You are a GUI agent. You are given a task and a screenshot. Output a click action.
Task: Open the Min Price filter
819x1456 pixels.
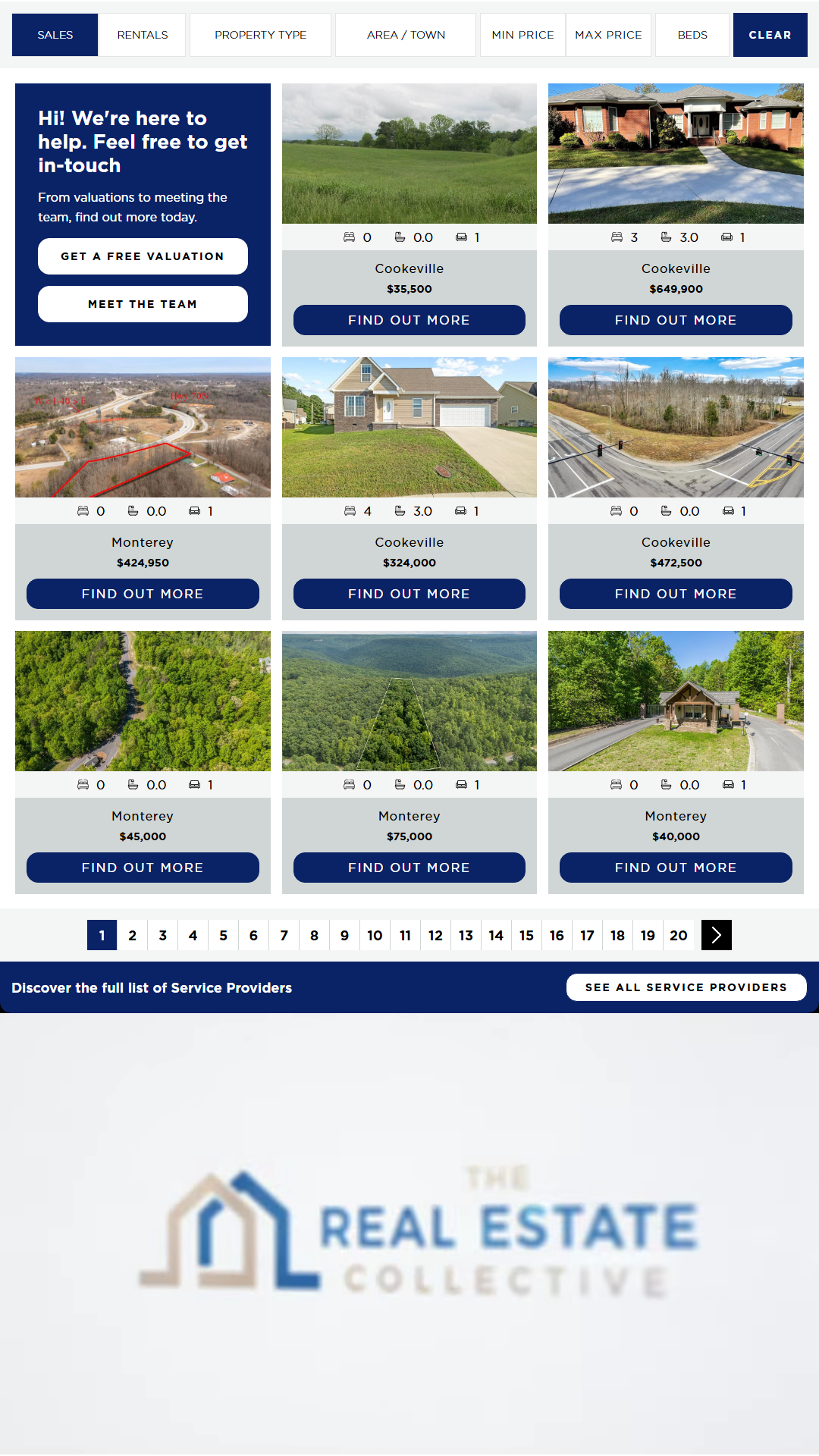click(x=522, y=35)
